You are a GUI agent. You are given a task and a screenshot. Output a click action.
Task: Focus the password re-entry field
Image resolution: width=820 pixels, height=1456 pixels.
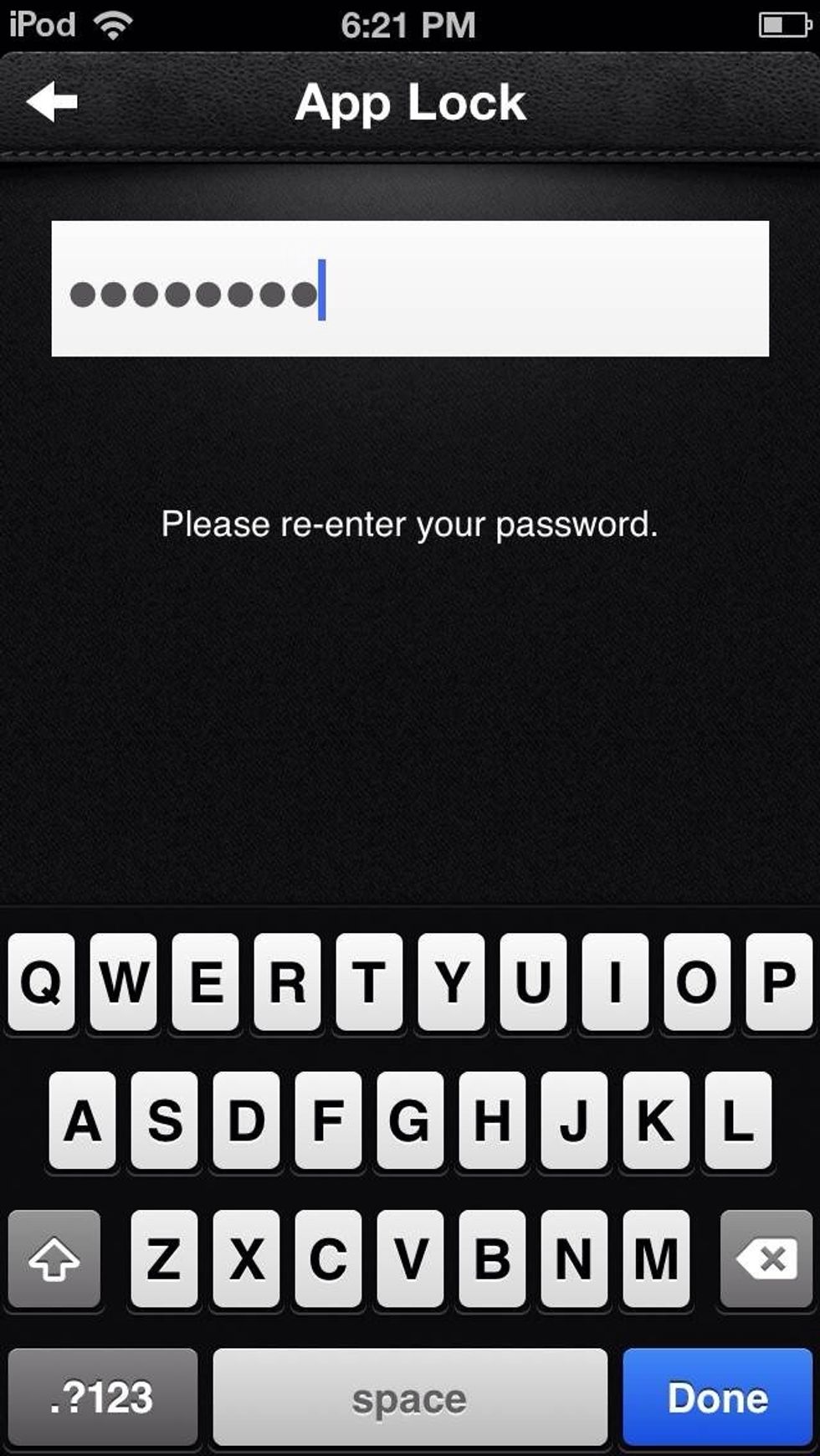410,289
